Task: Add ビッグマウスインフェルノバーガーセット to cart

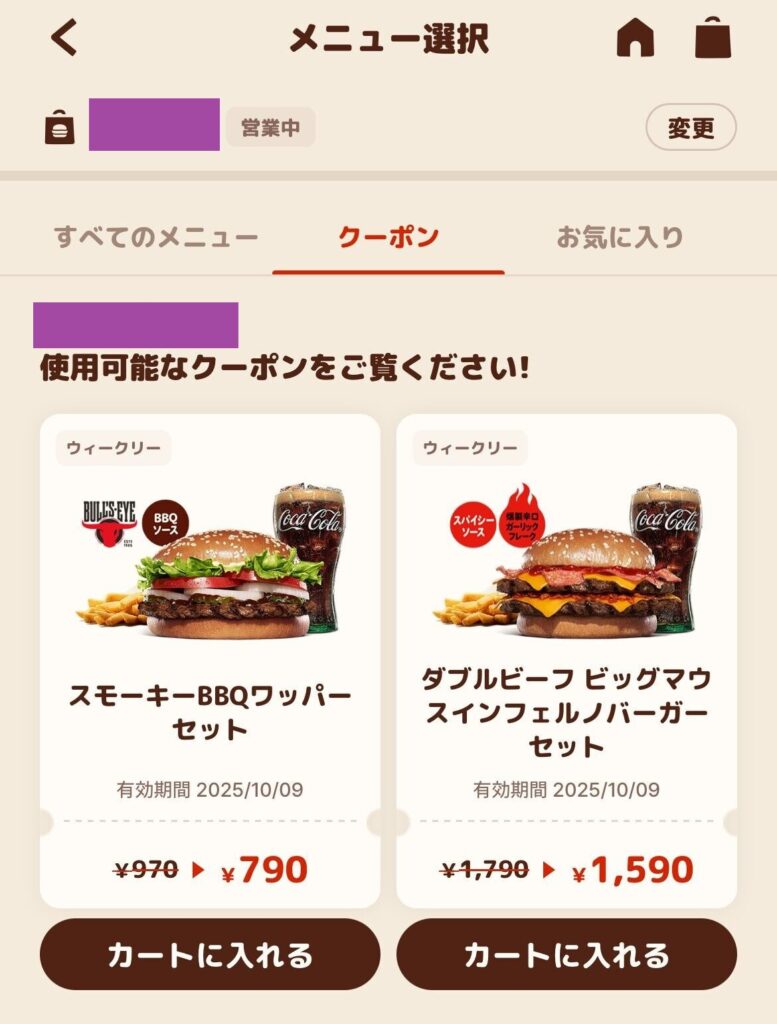Action: coord(566,954)
